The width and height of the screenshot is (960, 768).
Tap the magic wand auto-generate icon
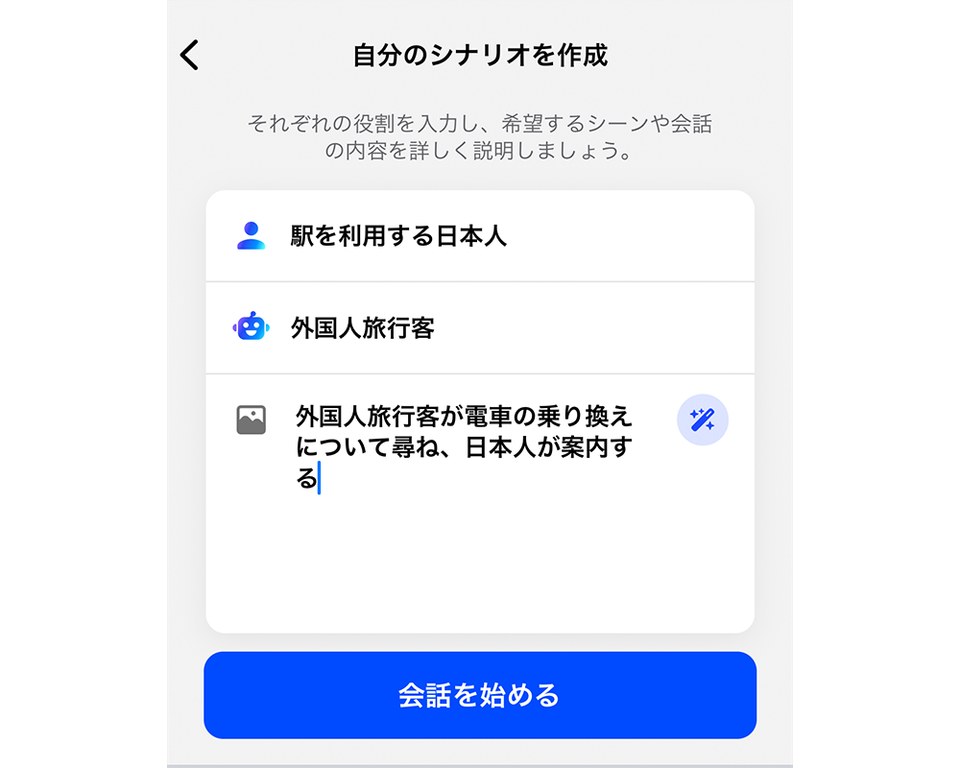coord(702,420)
